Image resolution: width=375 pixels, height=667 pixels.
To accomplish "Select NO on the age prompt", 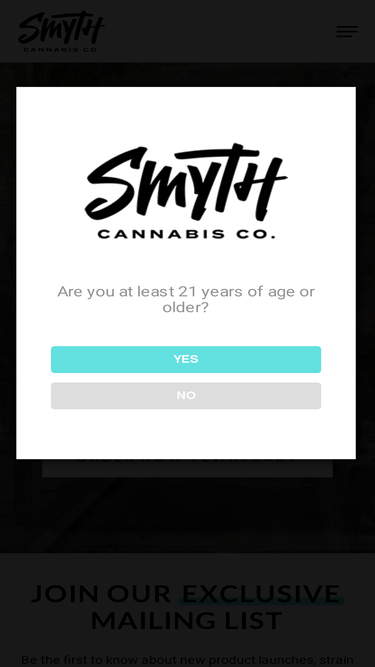I will pyautogui.click(x=186, y=396).
